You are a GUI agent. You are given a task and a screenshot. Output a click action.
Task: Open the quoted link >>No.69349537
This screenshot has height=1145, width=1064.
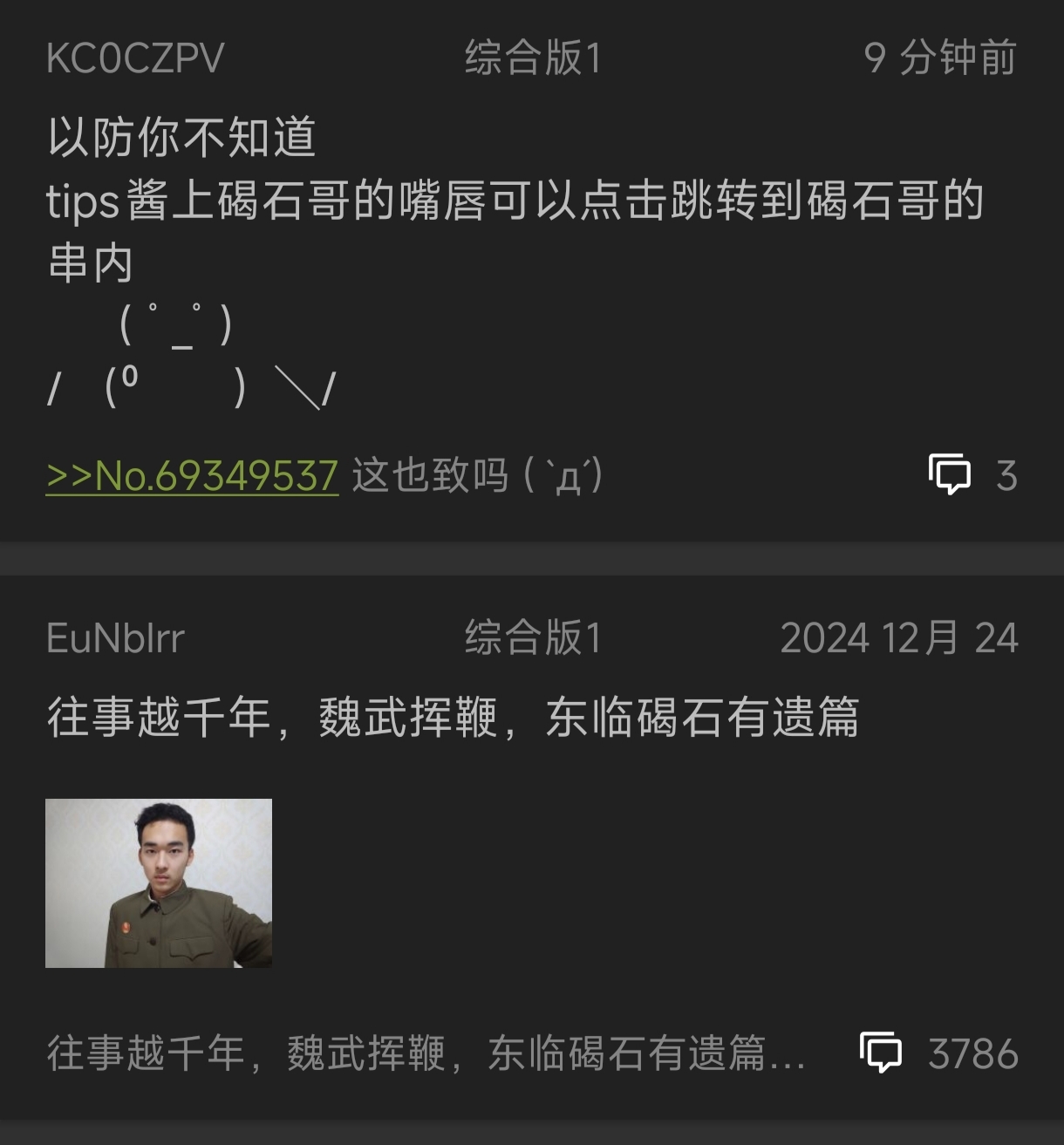pyautogui.click(x=192, y=476)
